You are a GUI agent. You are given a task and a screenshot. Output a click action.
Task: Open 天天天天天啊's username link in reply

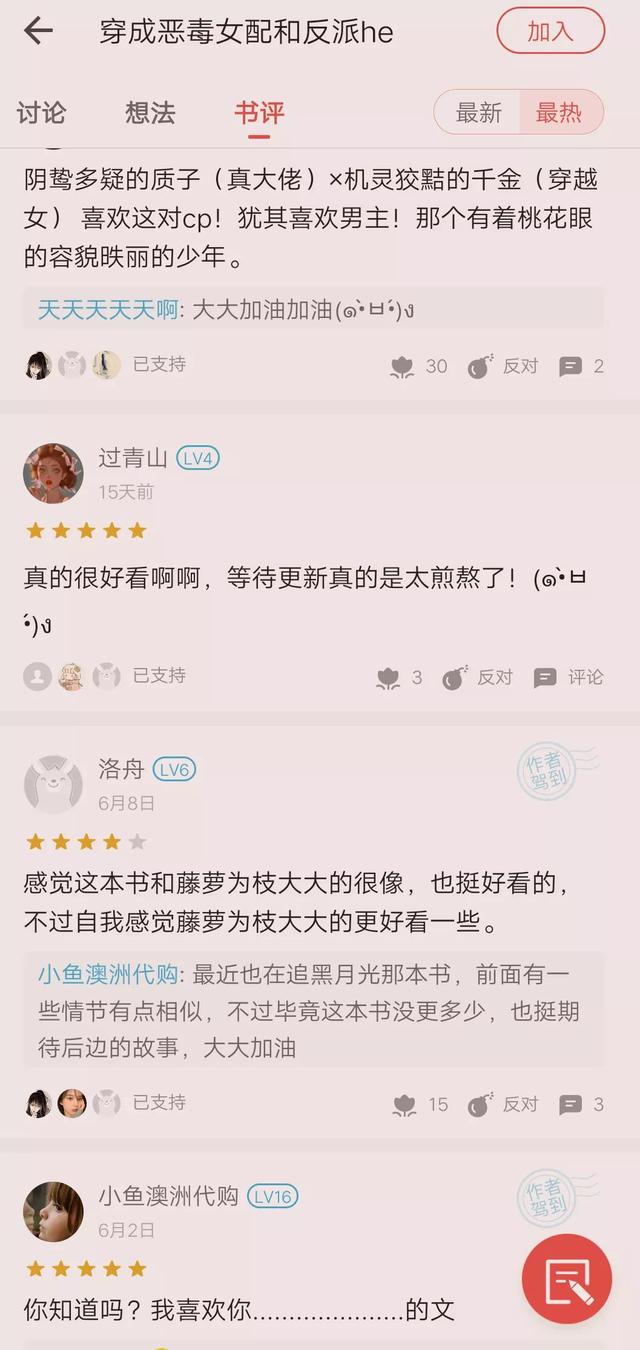click(x=108, y=310)
